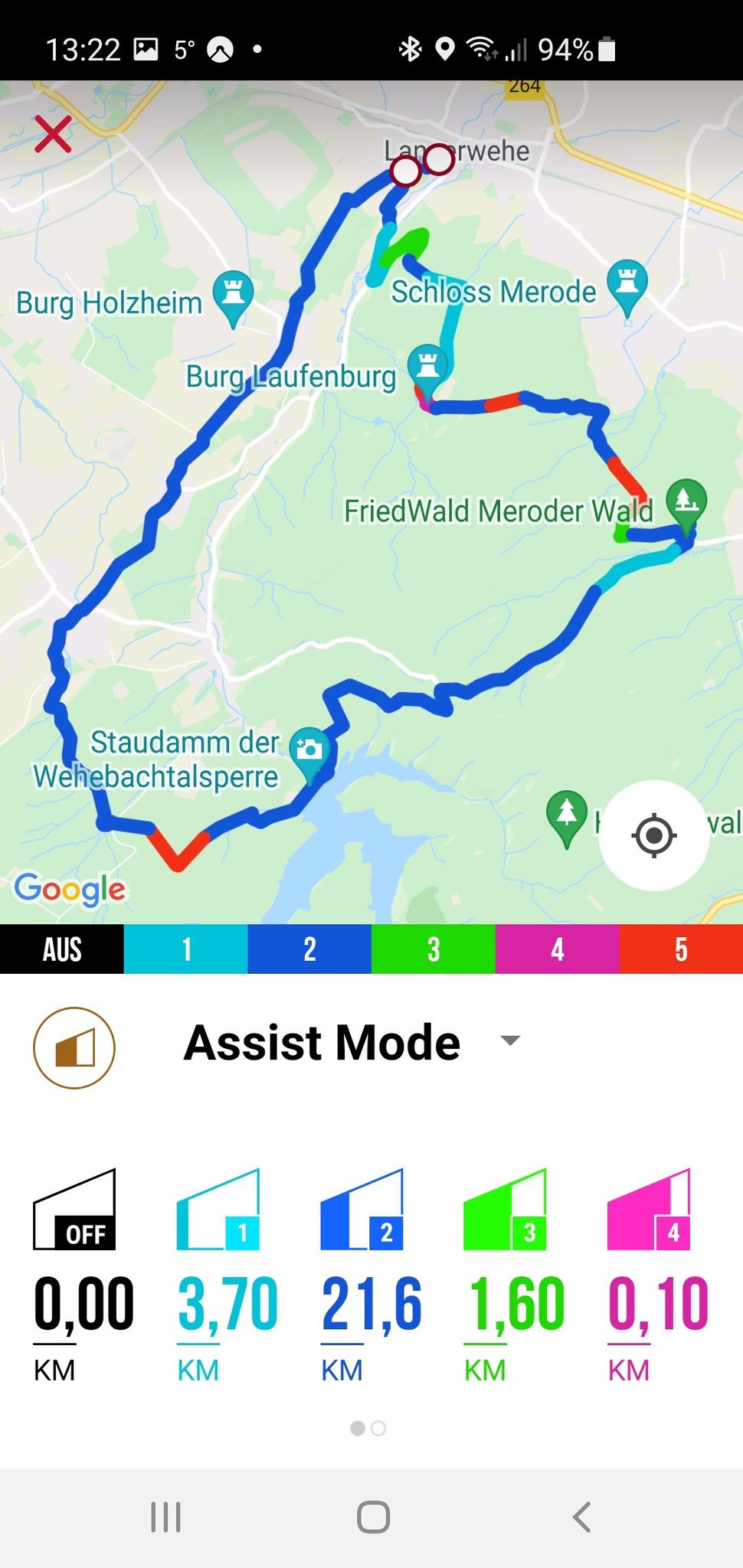Viewport: 743px width, 1568px height.
Task: Close the map with the red X
Action: point(54,134)
